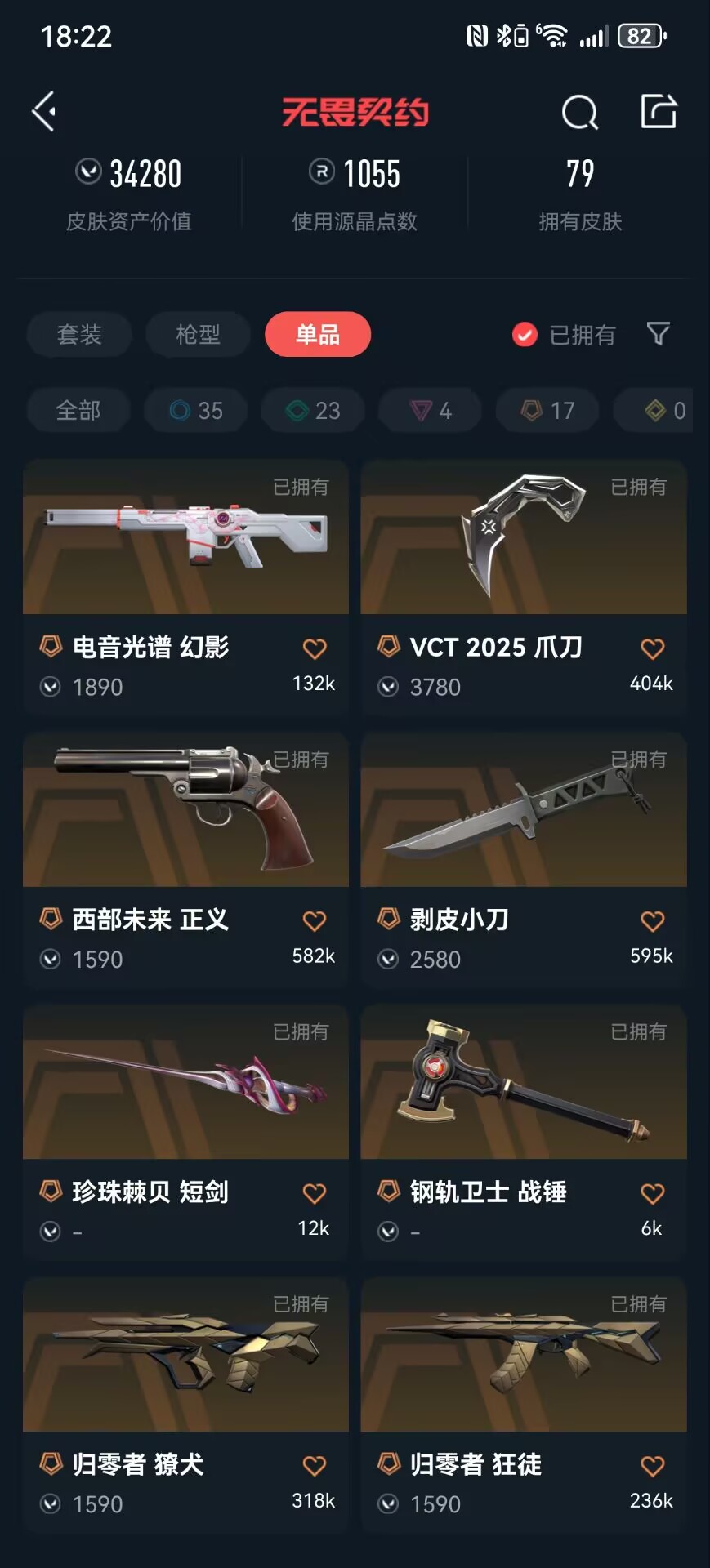The width and height of the screenshot is (710, 1568).
Task: Switch to the 枪型 tab
Action: pos(198,334)
